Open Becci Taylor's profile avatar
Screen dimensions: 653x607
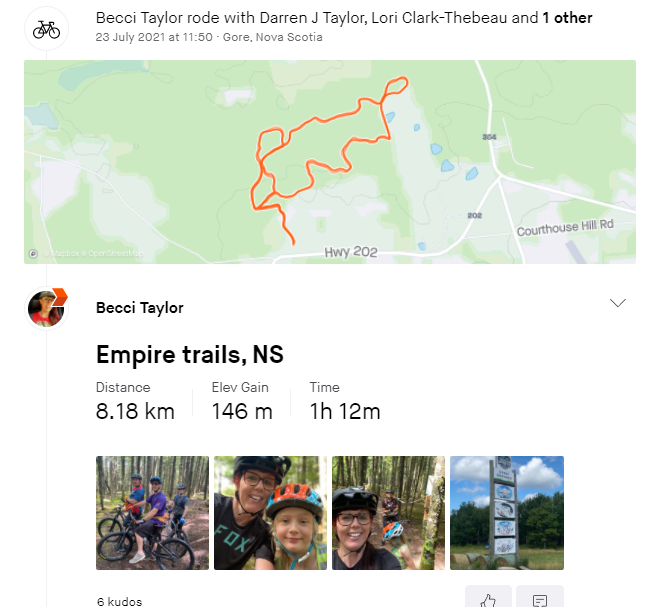tap(46, 308)
